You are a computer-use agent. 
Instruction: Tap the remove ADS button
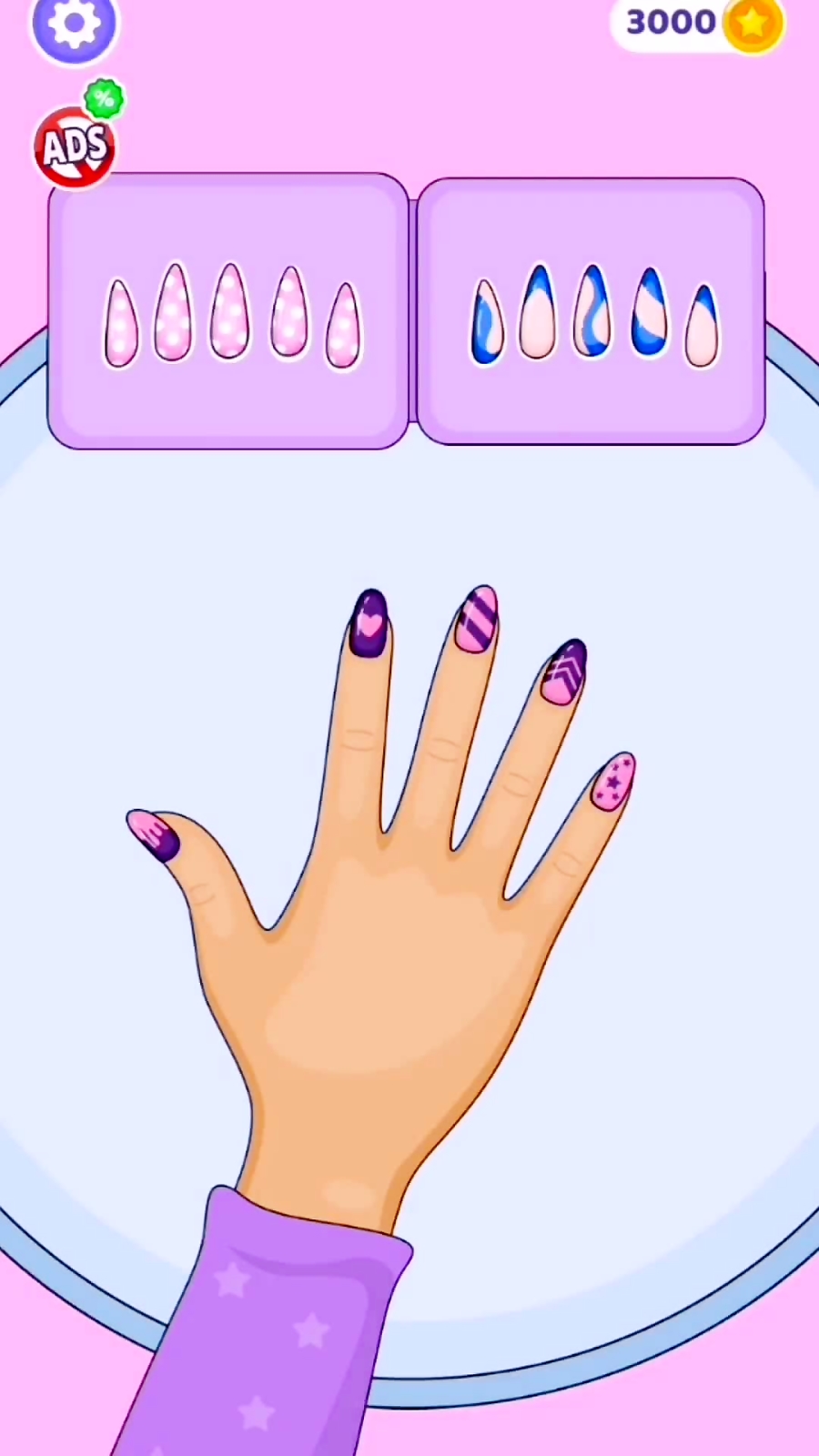coord(75,146)
